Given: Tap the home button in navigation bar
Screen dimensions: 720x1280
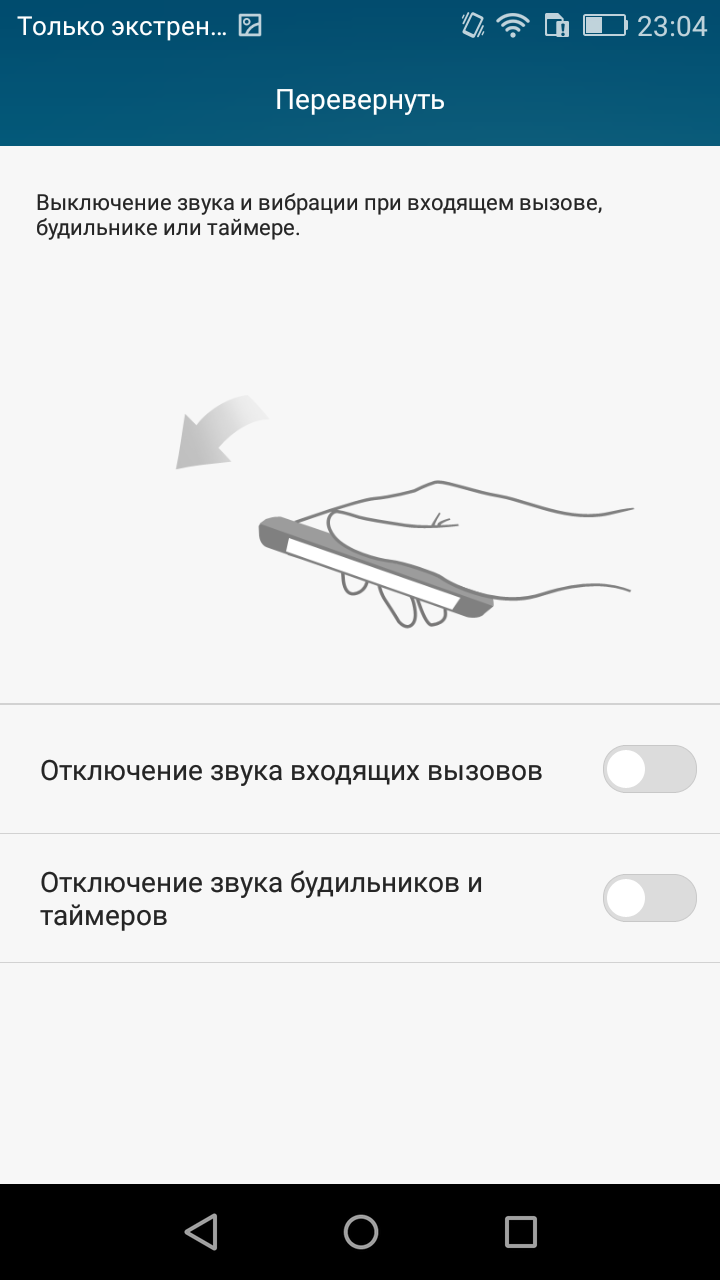Looking at the screenshot, I should point(360,1232).
